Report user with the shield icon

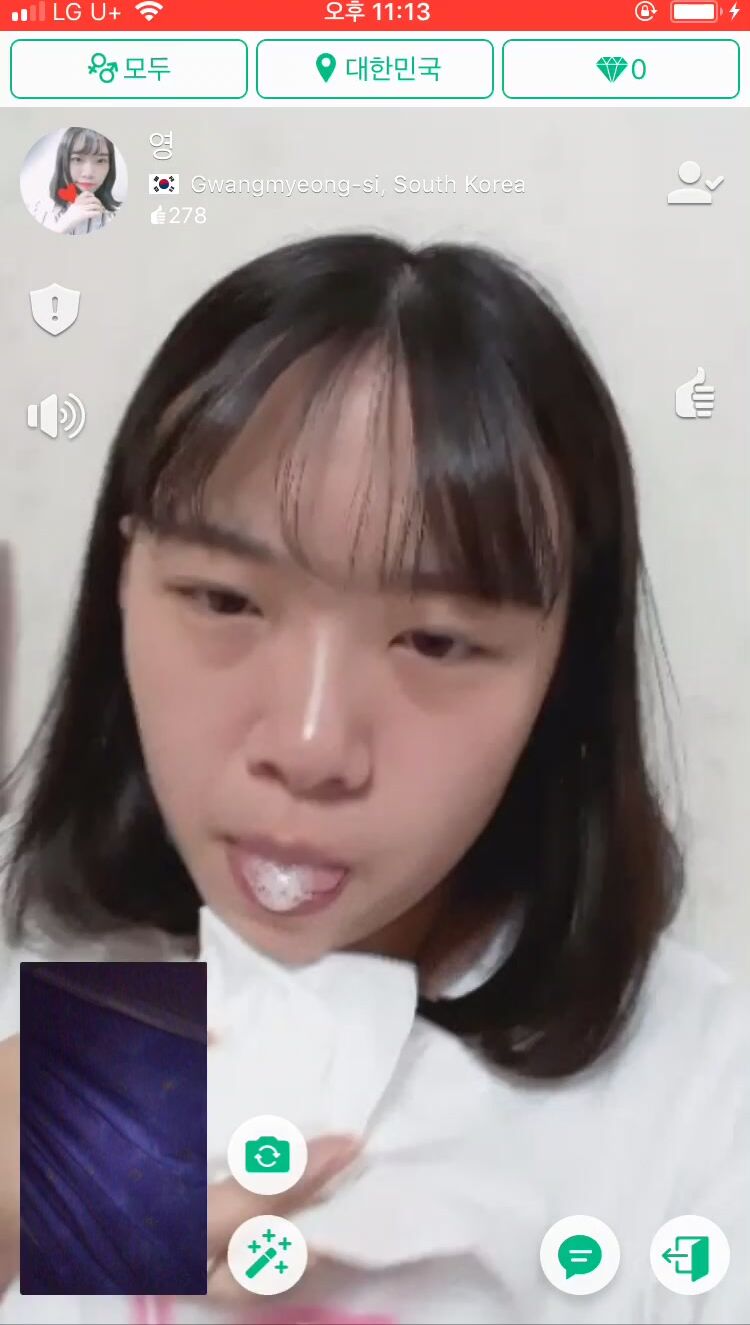click(55, 310)
